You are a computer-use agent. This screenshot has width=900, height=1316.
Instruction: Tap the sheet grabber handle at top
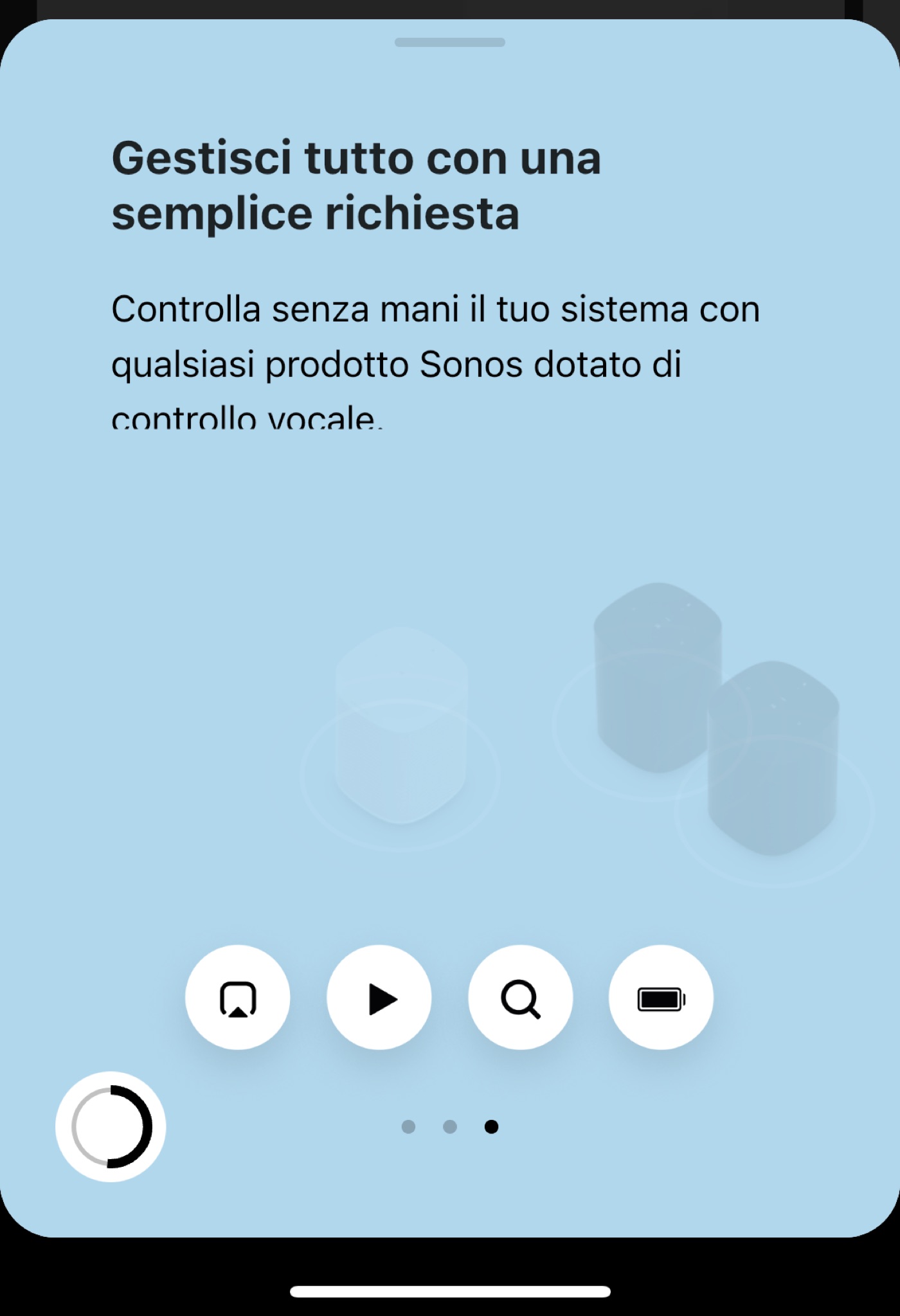coord(450,42)
